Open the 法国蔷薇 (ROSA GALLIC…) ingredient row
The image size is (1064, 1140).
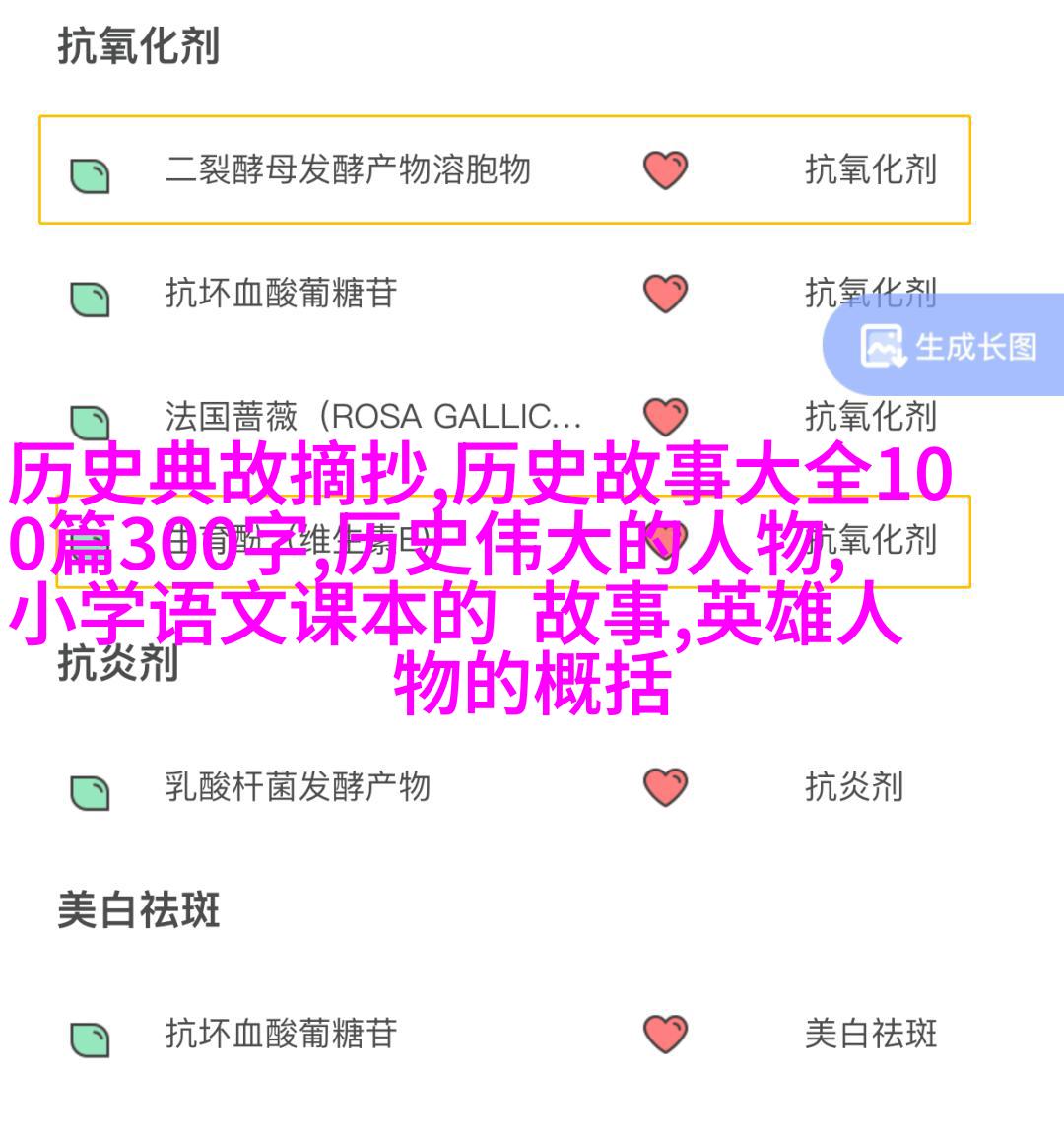click(x=372, y=417)
